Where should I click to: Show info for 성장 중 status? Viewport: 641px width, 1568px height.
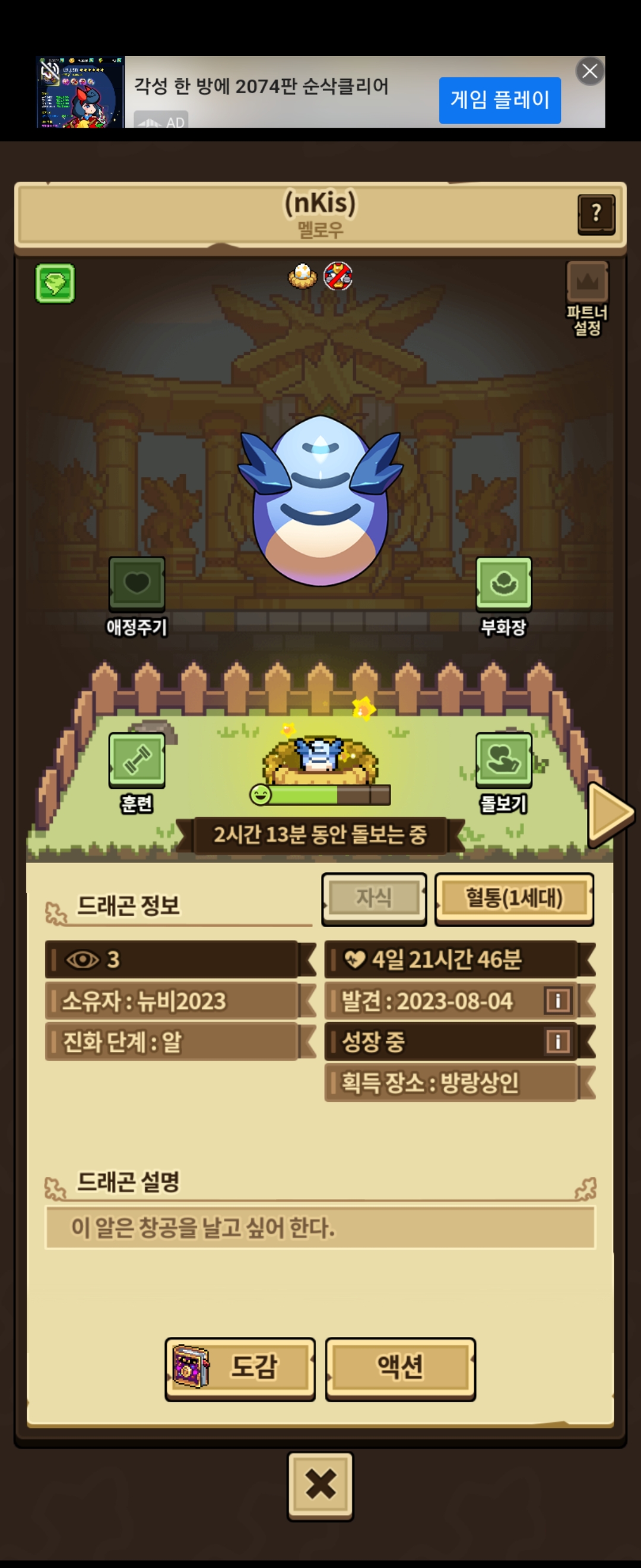558,1041
